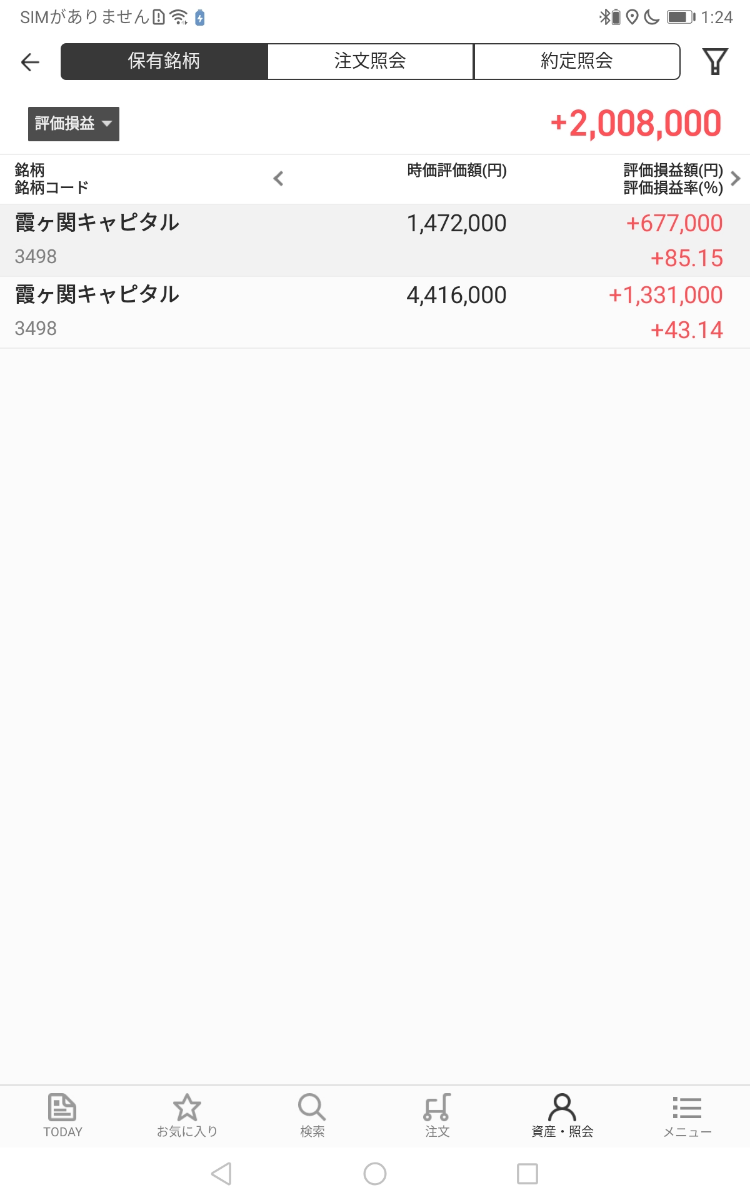Tap the system home button

(375, 1173)
